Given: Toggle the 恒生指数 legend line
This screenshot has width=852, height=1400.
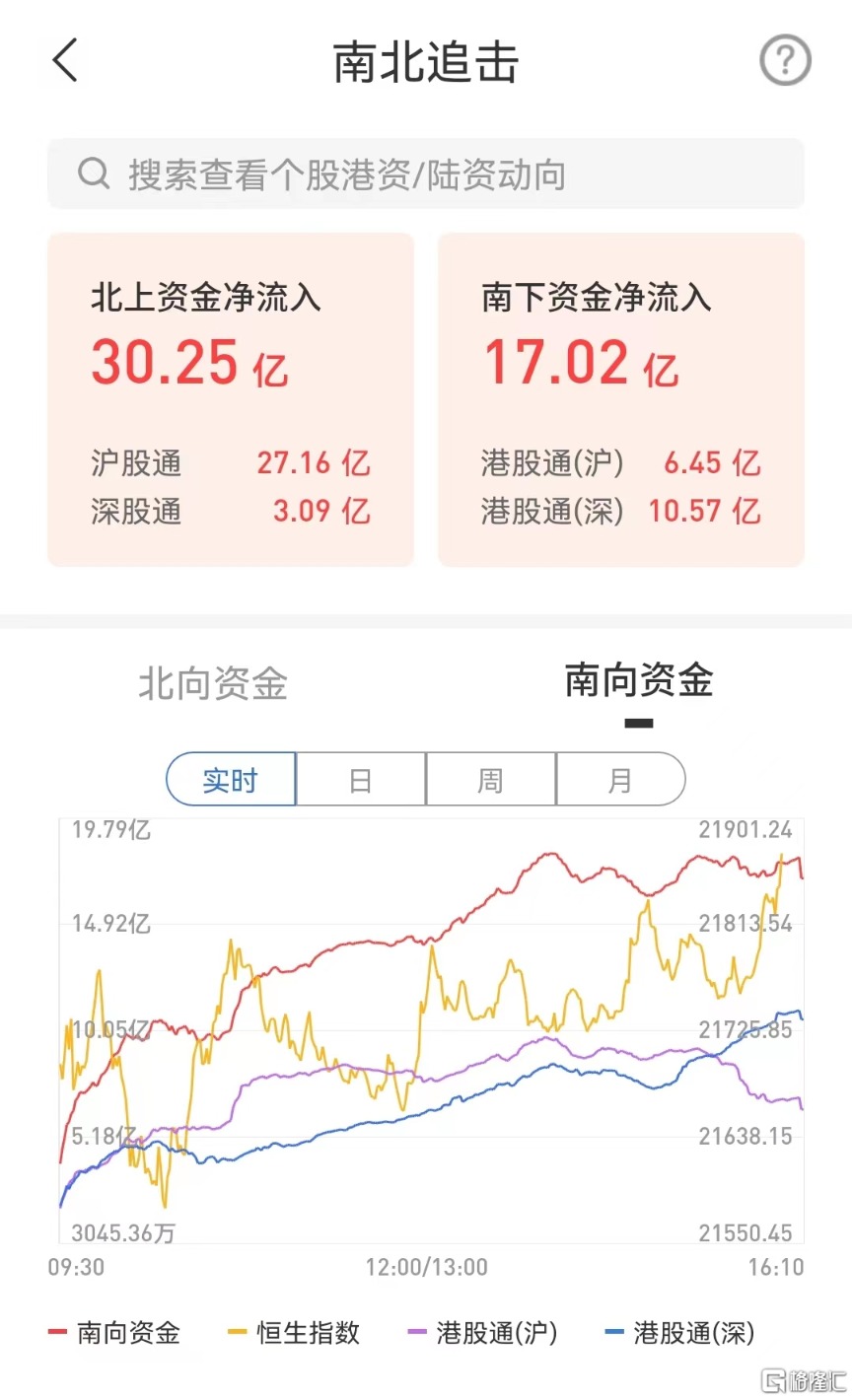Looking at the screenshot, I should [x=295, y=1333].
